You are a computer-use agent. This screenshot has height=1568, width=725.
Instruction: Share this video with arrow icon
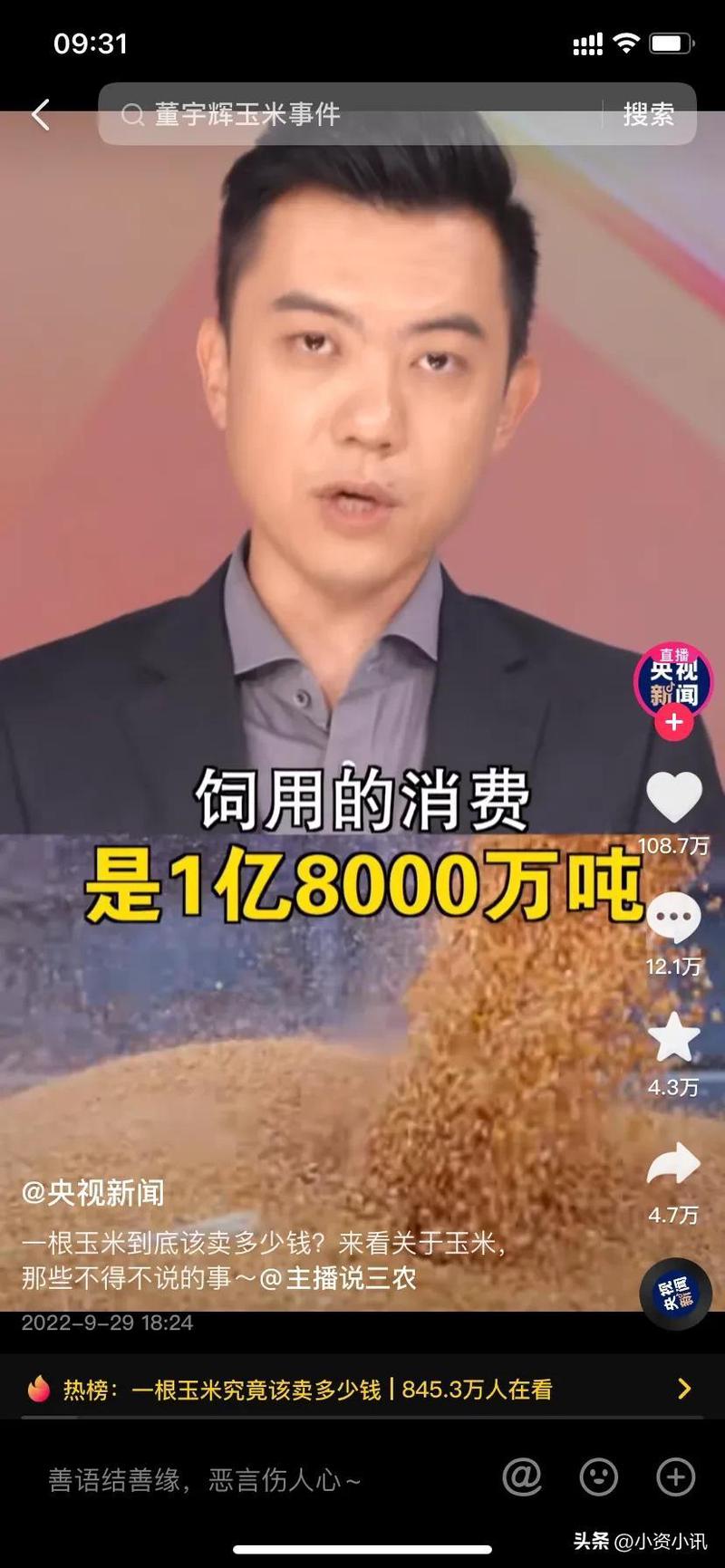click(673, 1165)
